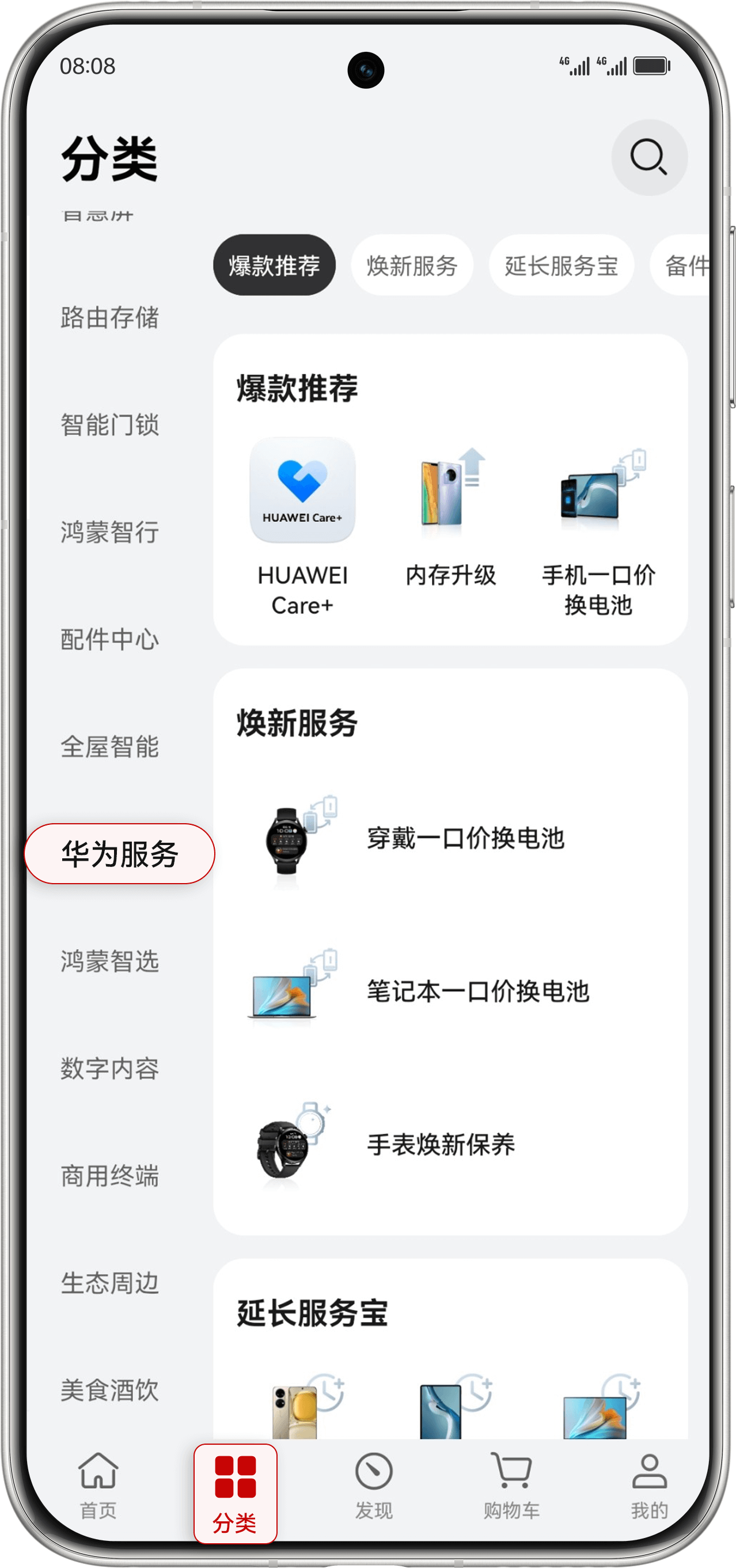Open HUAWEI Care+ item
This screenshot has width=736, height=1568.
[302, 525]
